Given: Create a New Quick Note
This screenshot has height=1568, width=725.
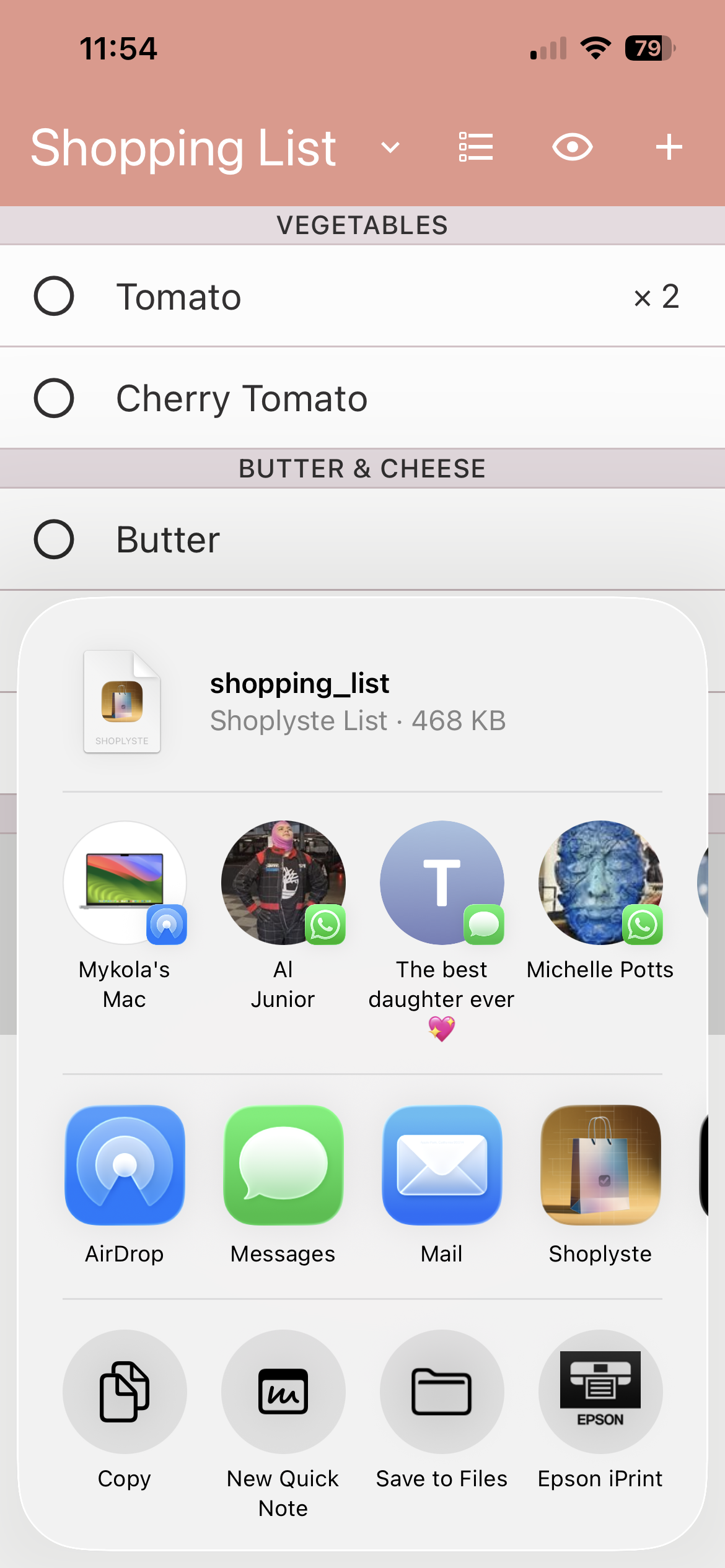Looking at the screenshot, I should [283, 1392].
